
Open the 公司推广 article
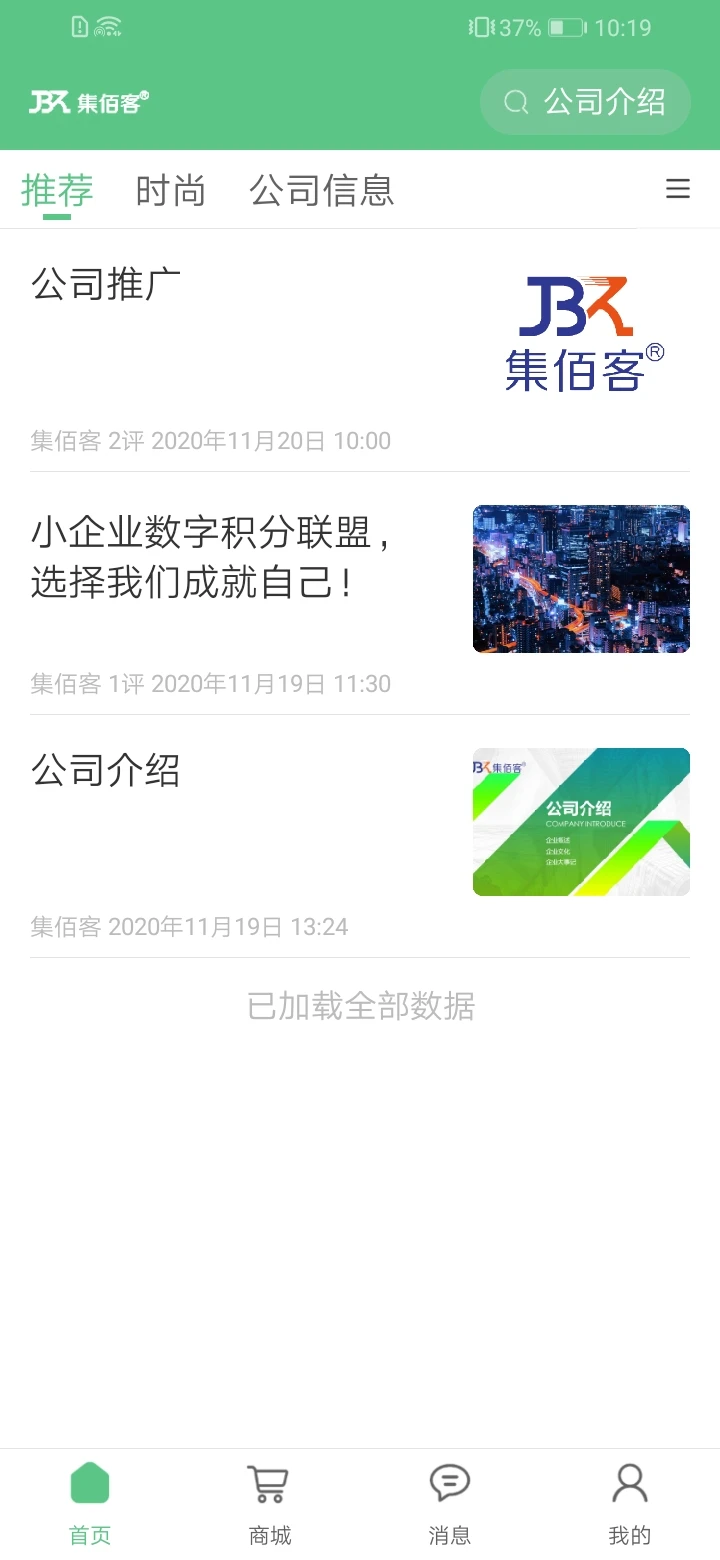[106, 284]
